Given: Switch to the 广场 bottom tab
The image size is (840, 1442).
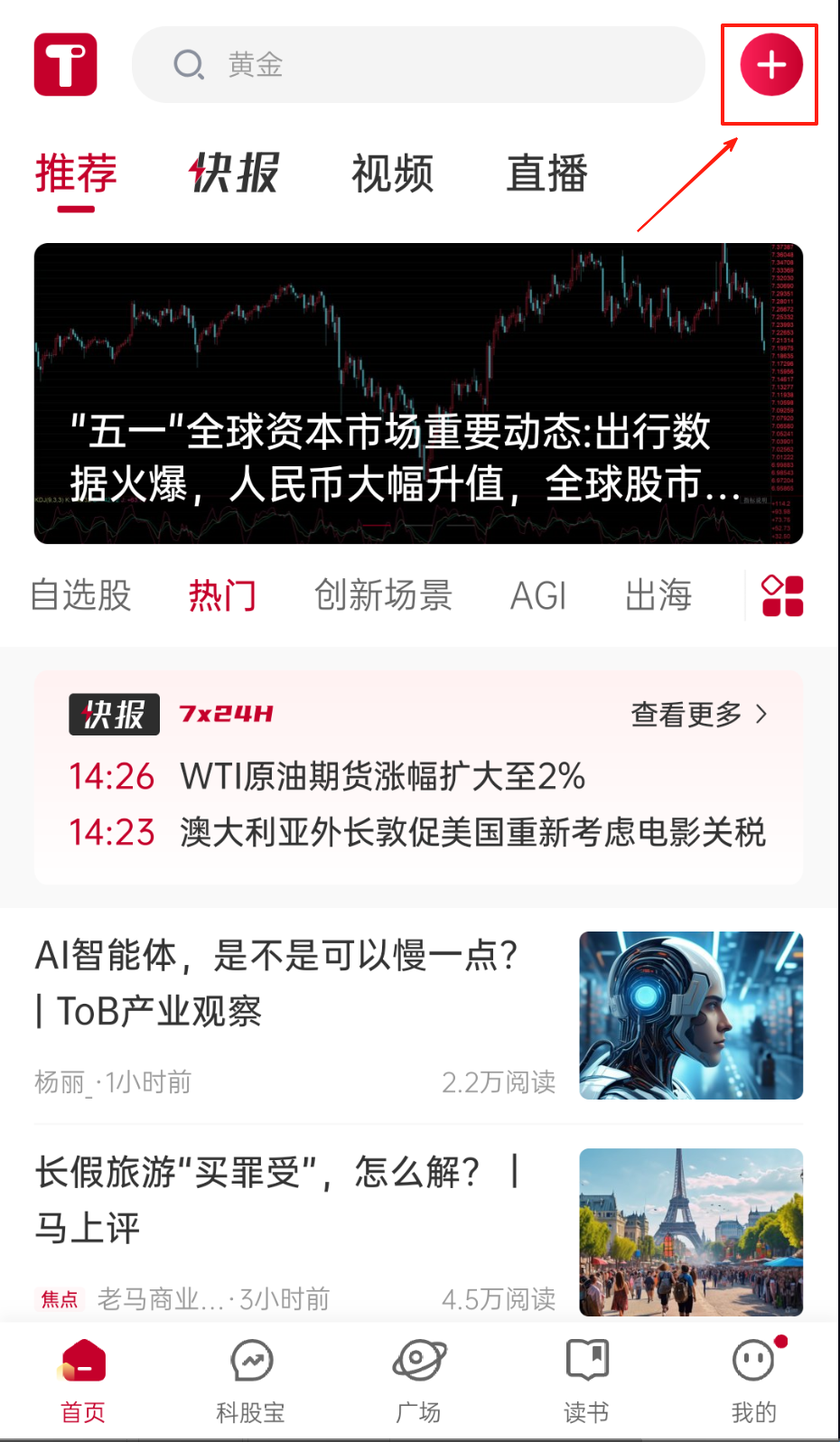Looking at the screenshot, I should (418, 1379).
